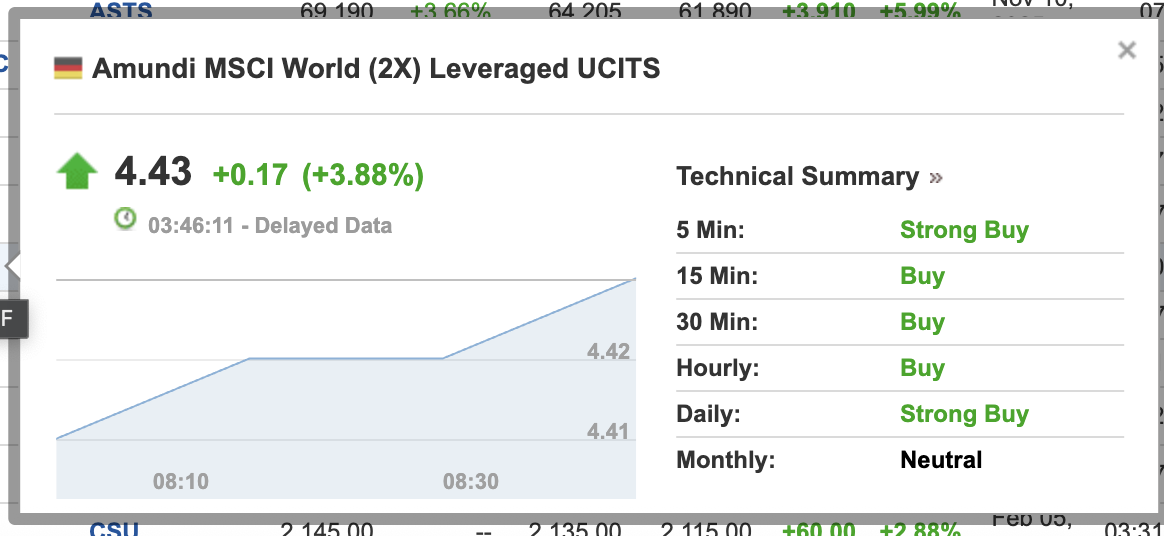The width and height of the screenshot is (1164, 536).
Task: Open Amundi MSCI World (2X) Leveraged UCITS page
Action: pyautogui.click(x=375, y=69)
